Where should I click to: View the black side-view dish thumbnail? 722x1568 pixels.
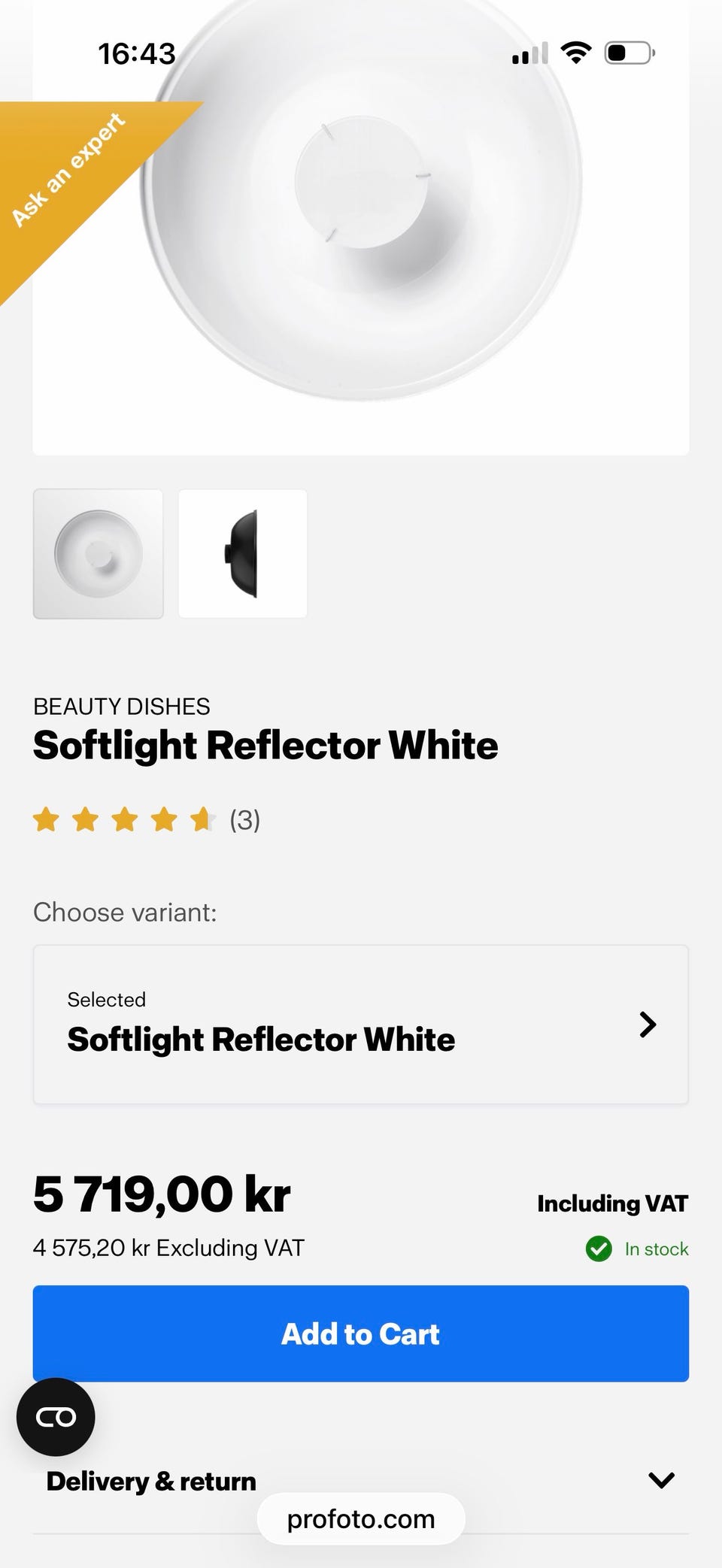coord(242,554)
